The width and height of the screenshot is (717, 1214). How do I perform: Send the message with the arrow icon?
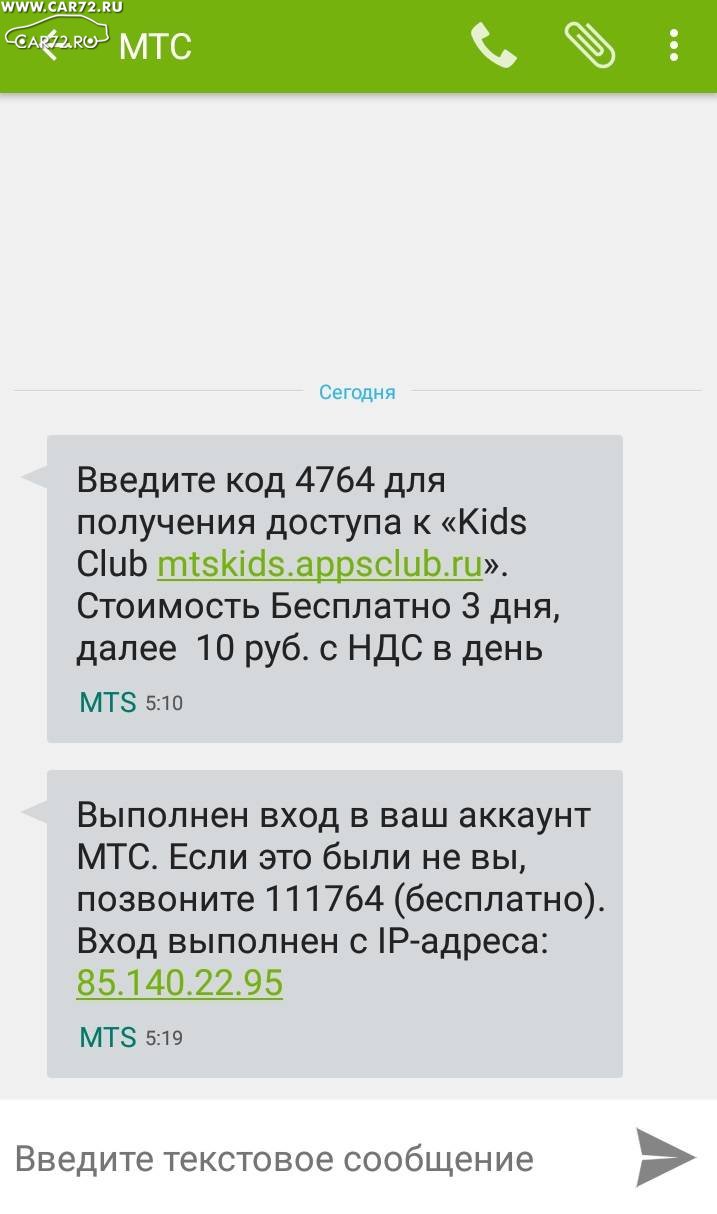click(666, 1157)
